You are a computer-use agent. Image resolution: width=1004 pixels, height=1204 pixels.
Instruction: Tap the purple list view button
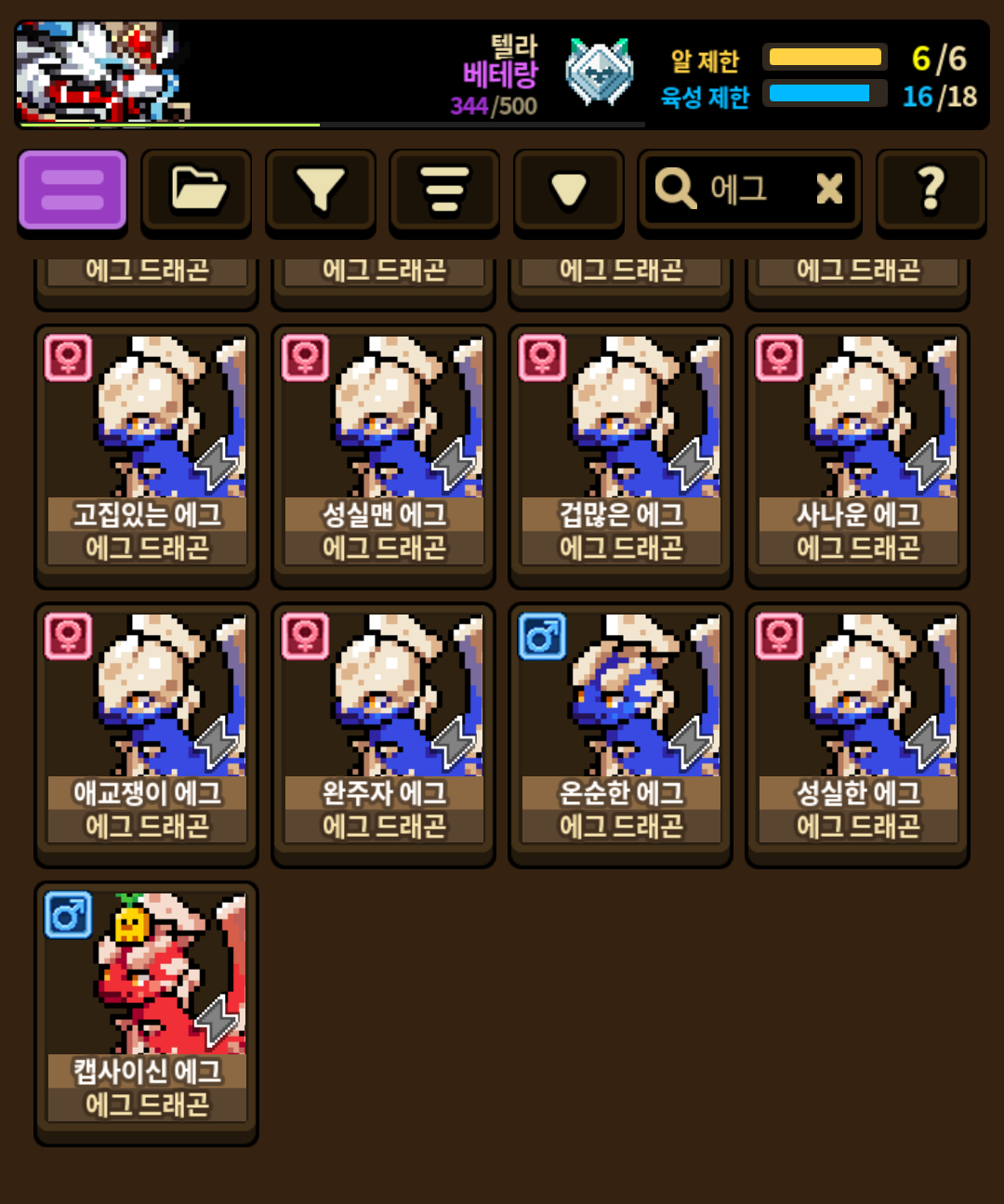(72, 190)
